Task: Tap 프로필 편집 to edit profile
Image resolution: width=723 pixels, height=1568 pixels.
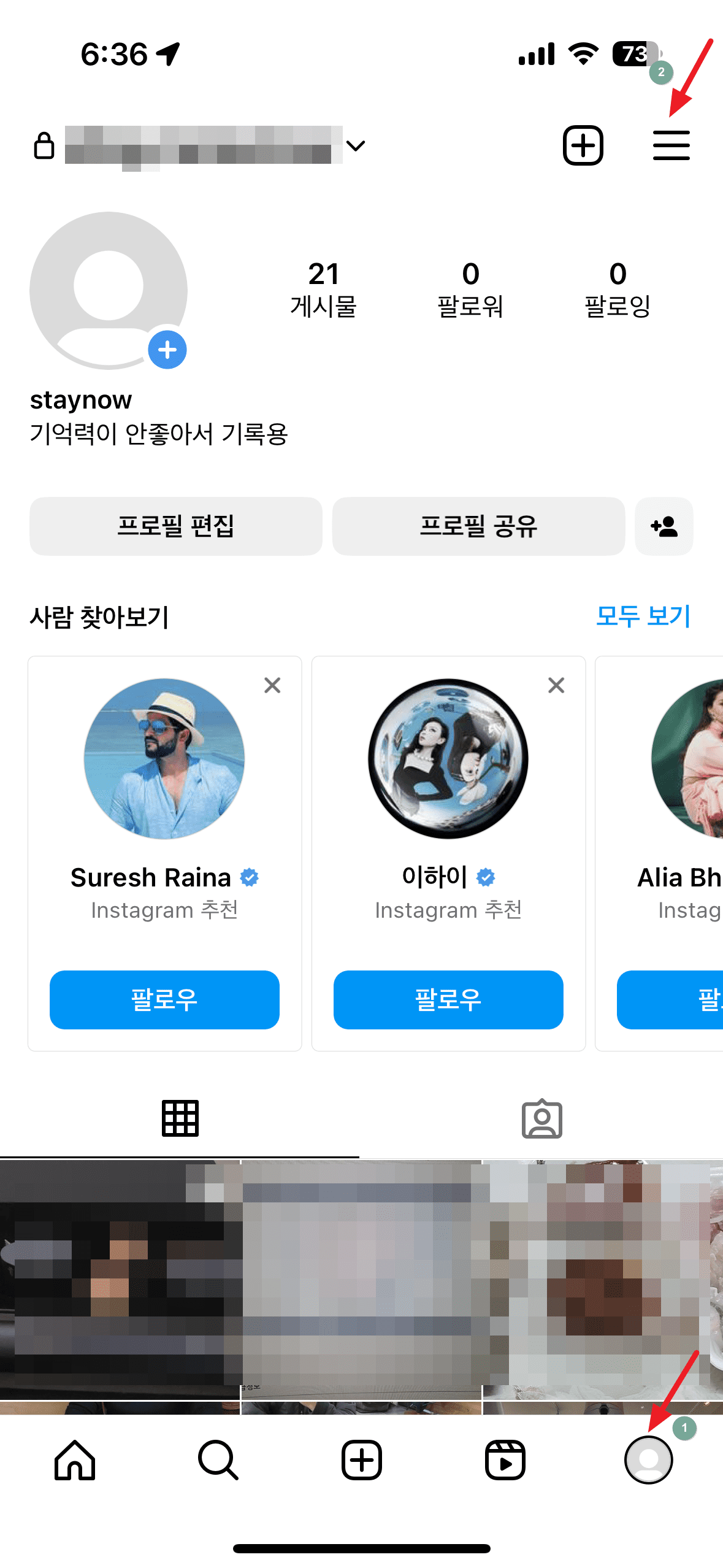Action: pyautogui.click(x=176, y=526)
